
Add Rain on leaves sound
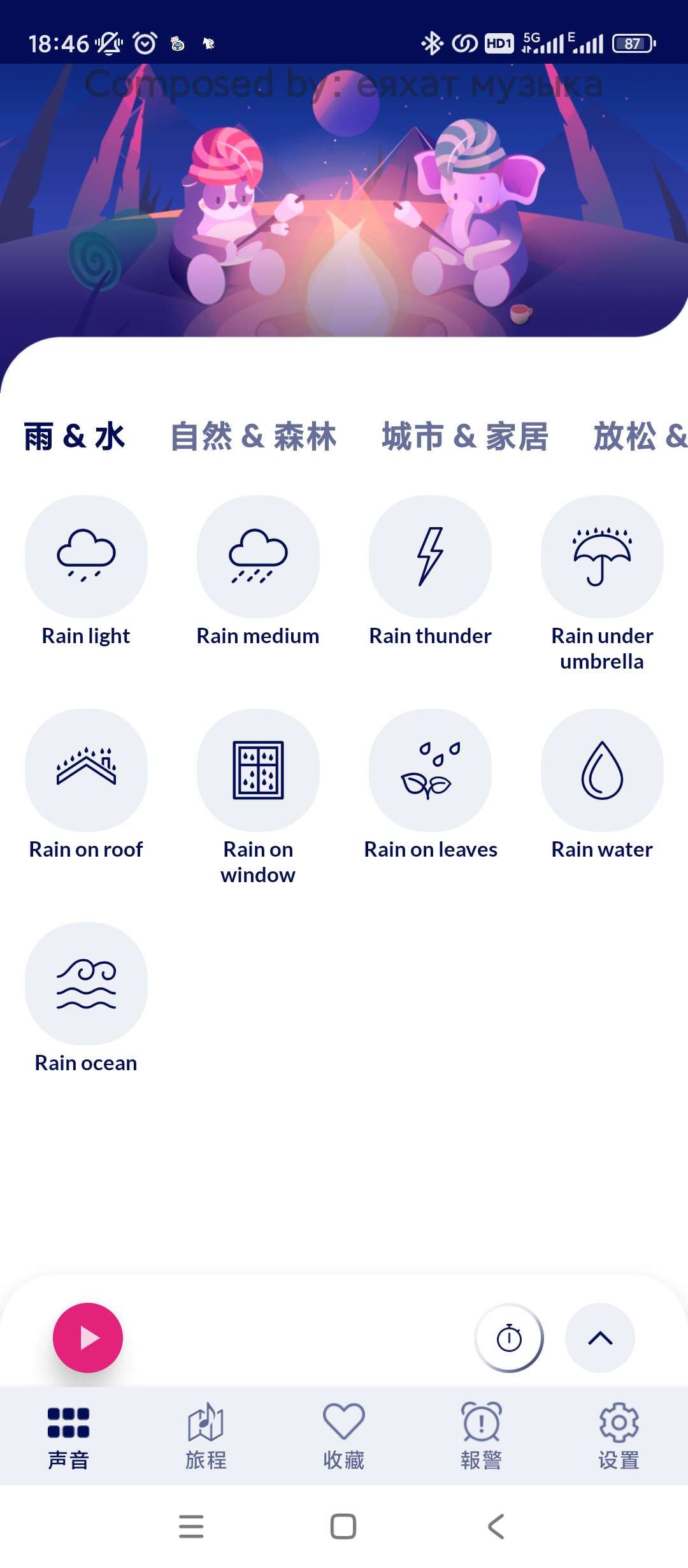430,770
